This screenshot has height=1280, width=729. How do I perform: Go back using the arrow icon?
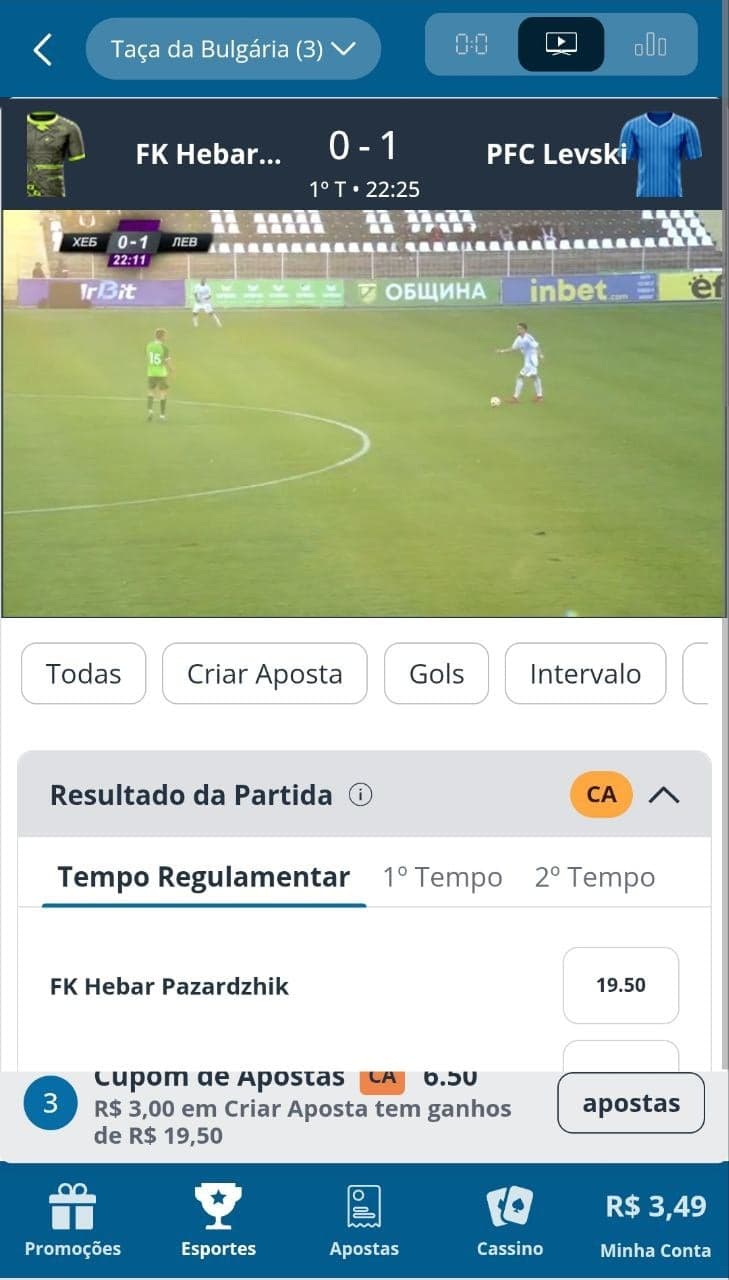40,47
